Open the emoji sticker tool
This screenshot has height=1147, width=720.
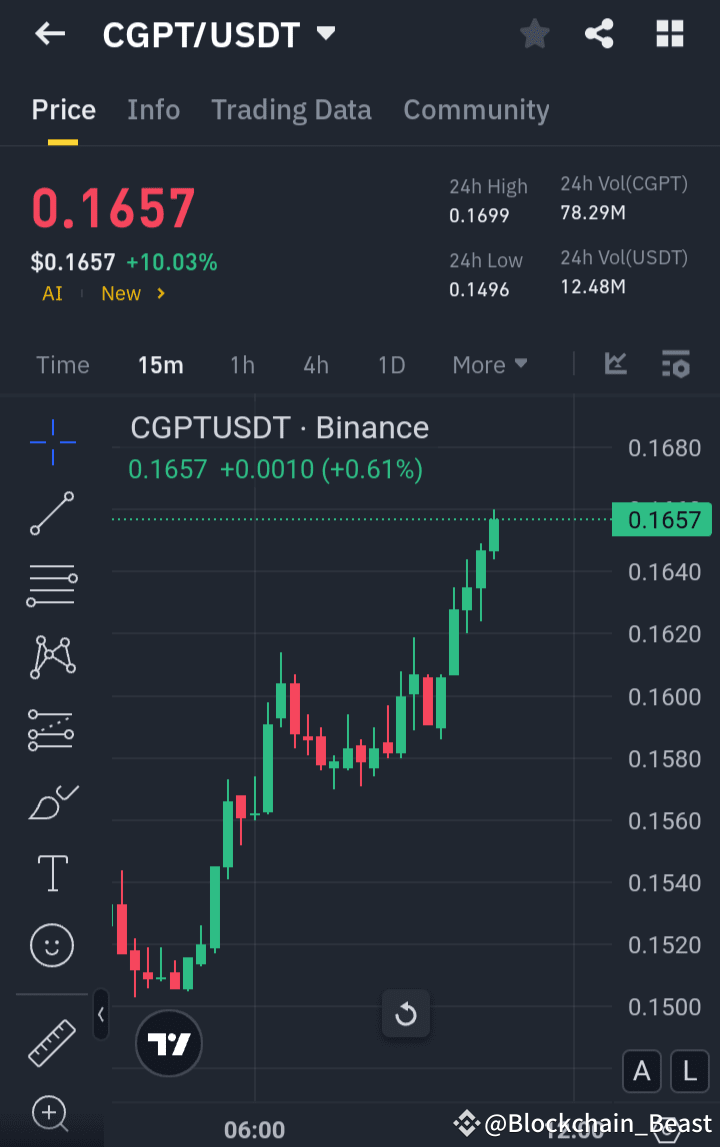tap(51, 945)
